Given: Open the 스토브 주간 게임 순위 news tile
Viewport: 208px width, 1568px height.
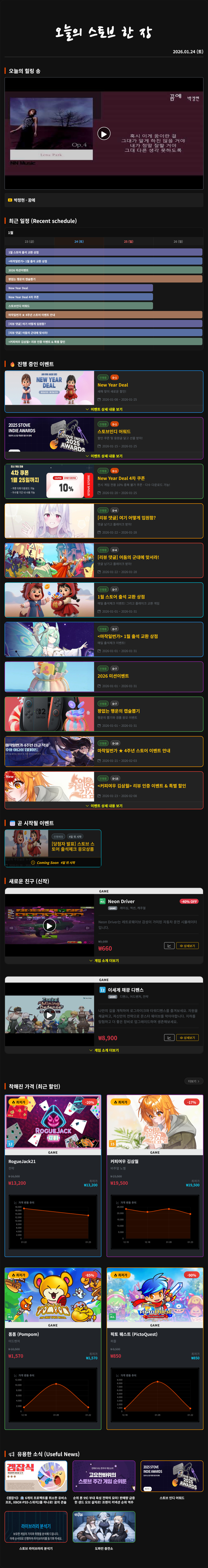Looking at the screenshot, I should 104,1477.
